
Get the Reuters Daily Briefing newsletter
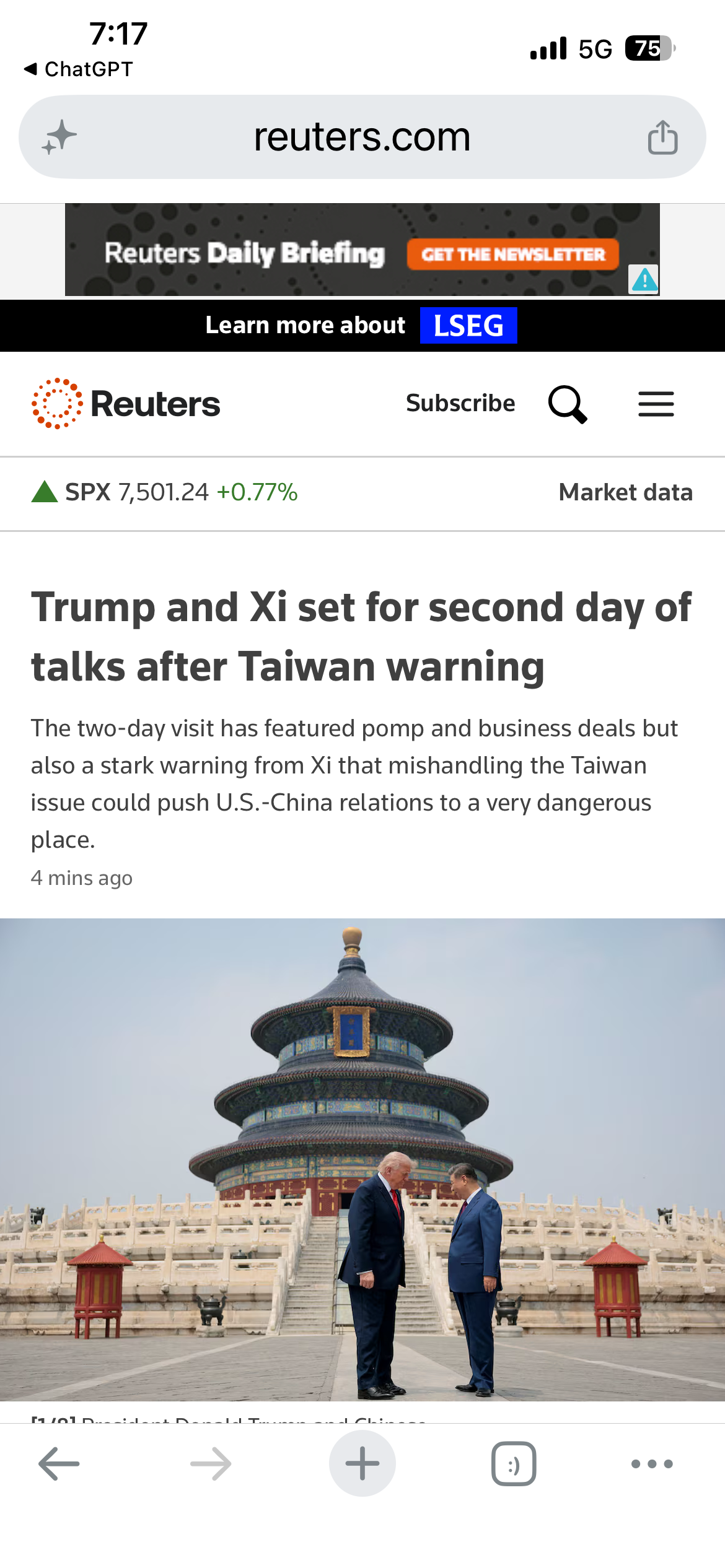[512, 254]
